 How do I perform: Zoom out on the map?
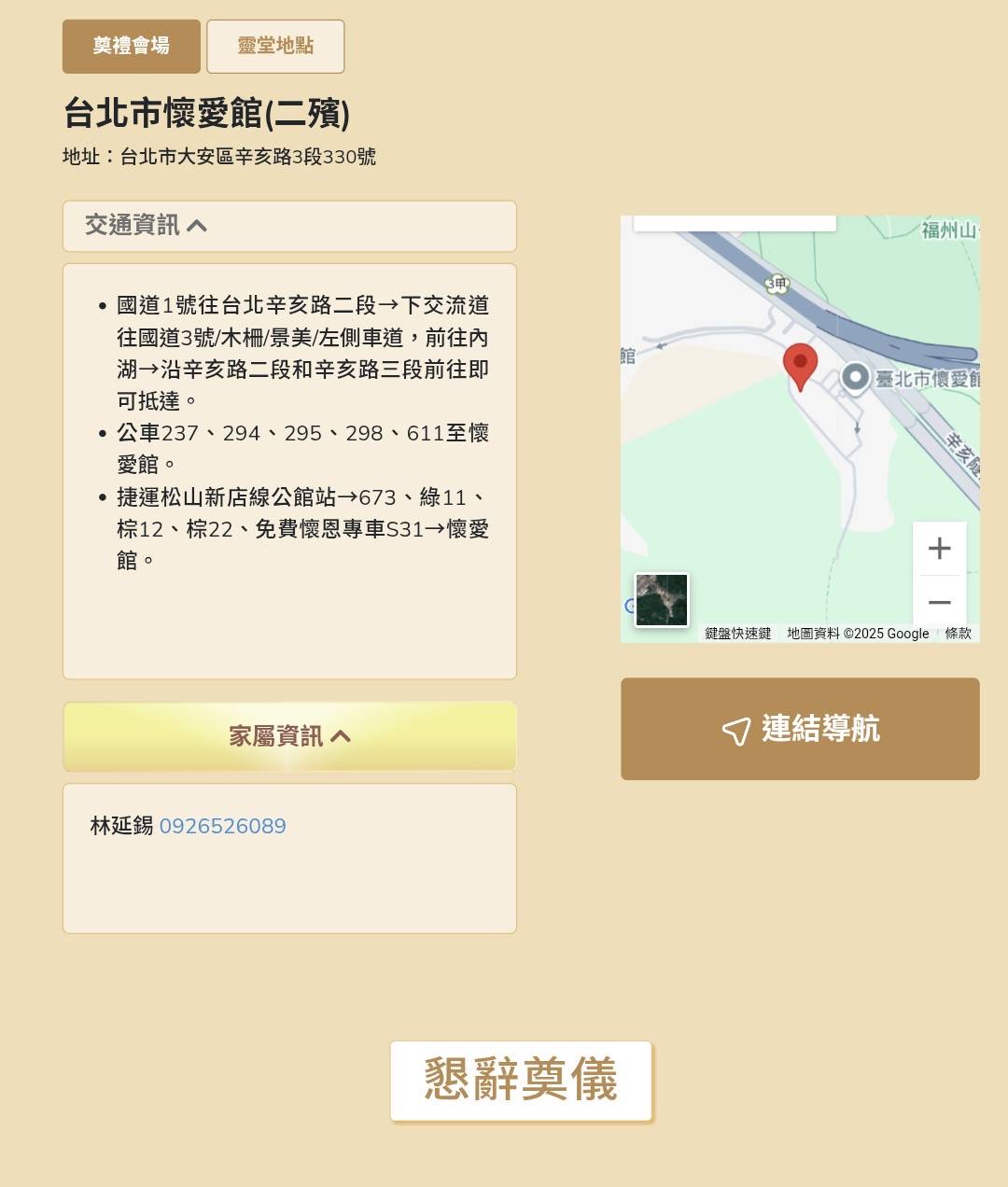click(939, 602)
